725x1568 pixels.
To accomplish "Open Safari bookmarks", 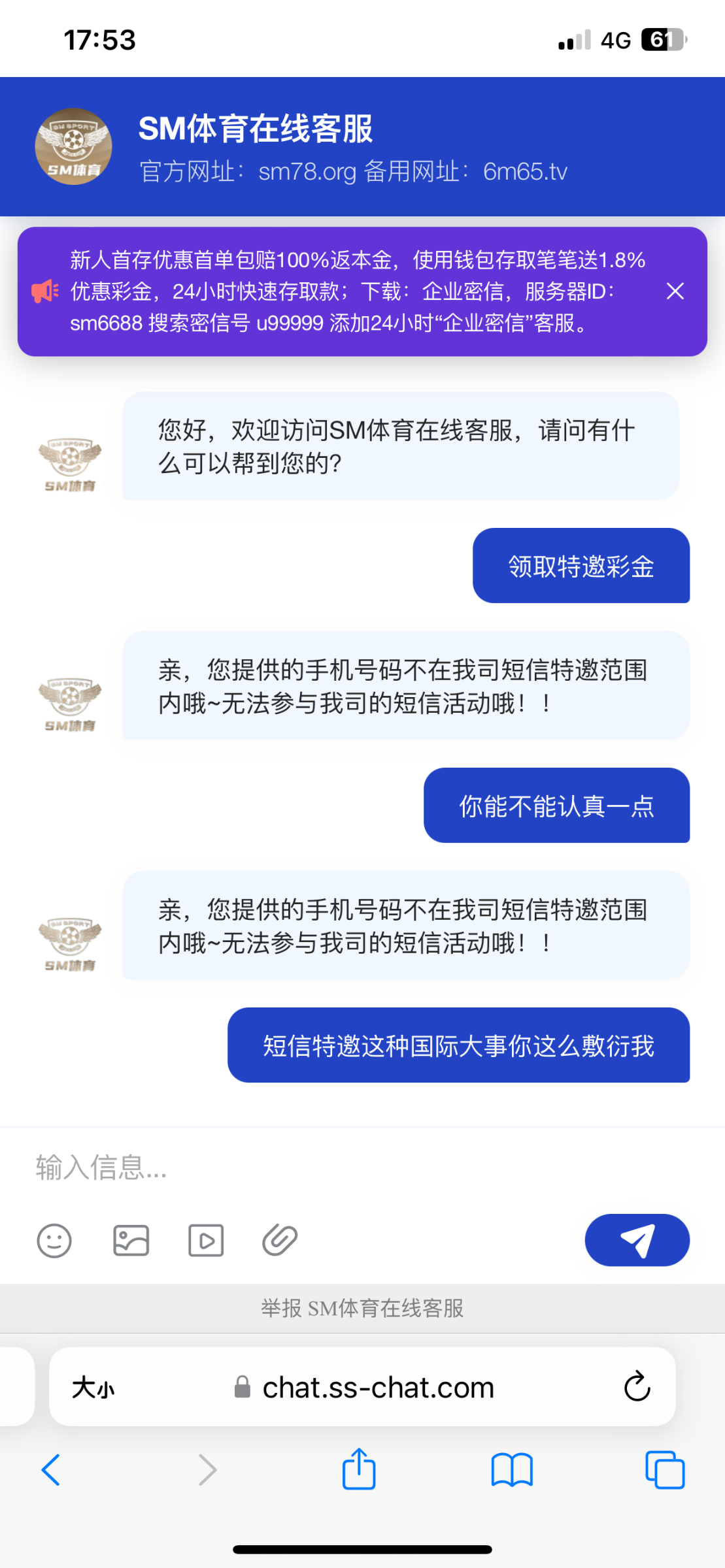I will (512, 1470).
